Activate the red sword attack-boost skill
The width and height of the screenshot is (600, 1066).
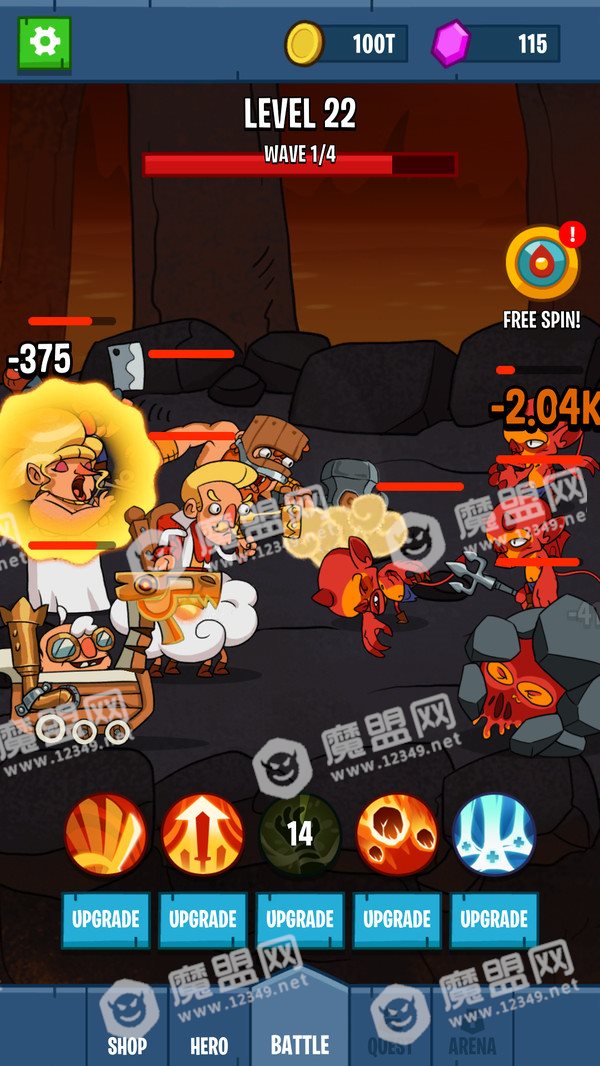(202, 834)
